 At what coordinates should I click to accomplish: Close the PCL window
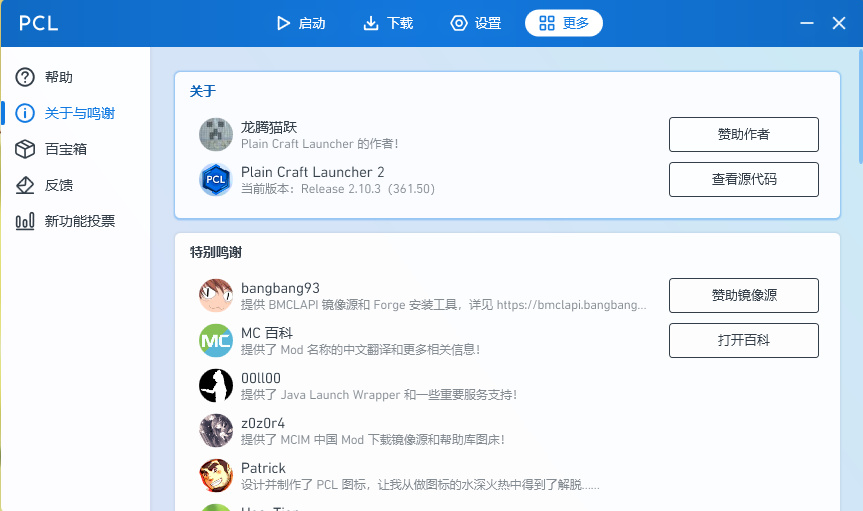[839, 23]
